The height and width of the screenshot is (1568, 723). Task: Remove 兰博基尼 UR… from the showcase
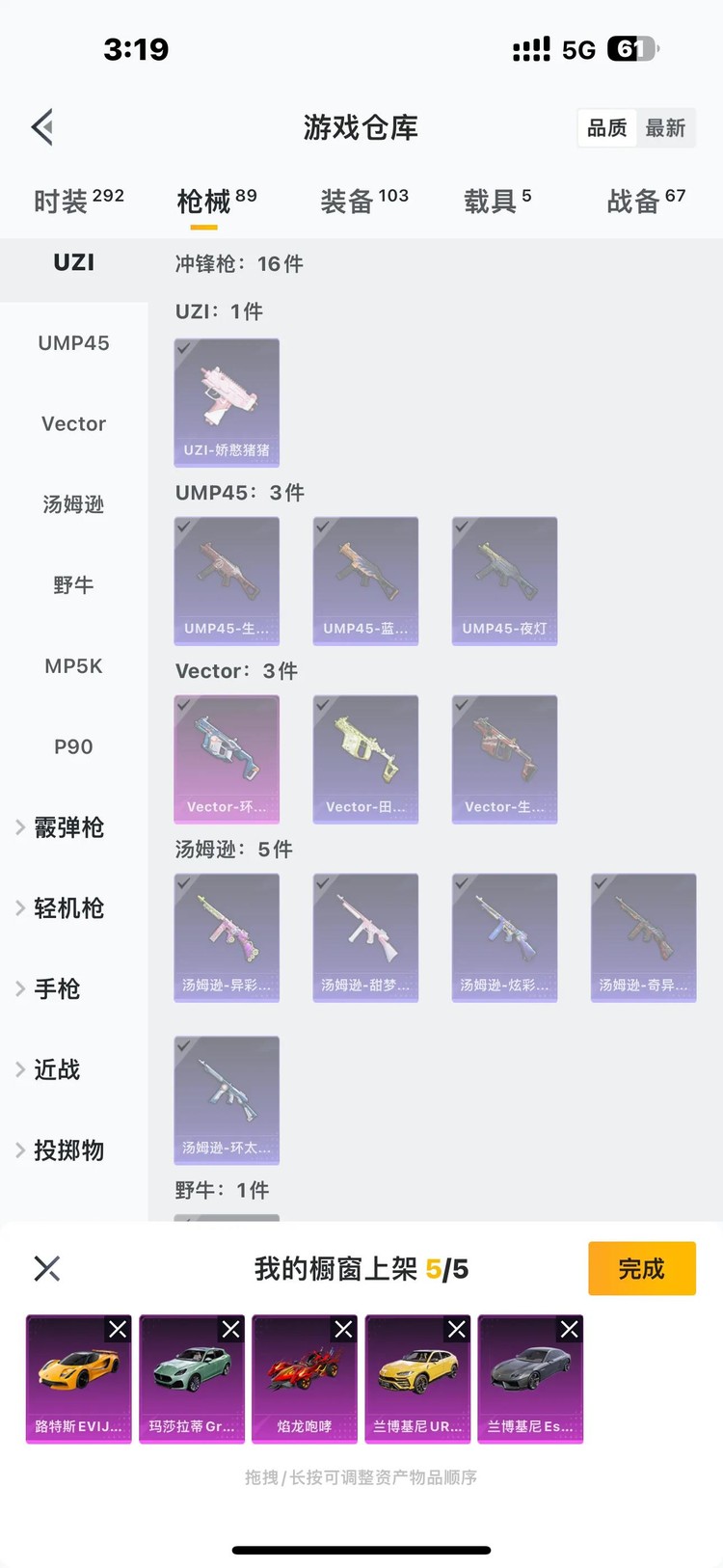(x=457, y=1330)
